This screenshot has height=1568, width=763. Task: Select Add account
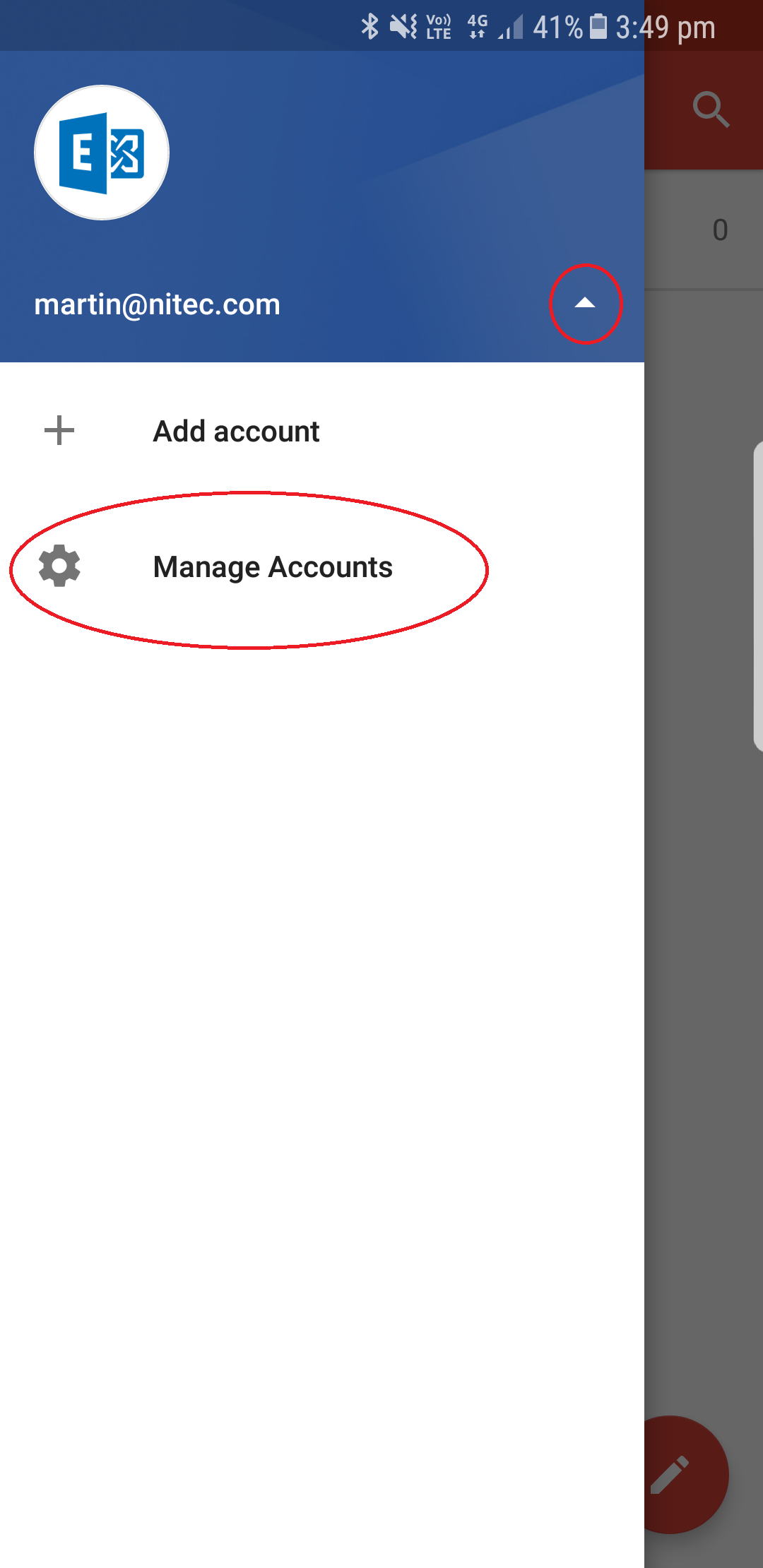(236, 432)
